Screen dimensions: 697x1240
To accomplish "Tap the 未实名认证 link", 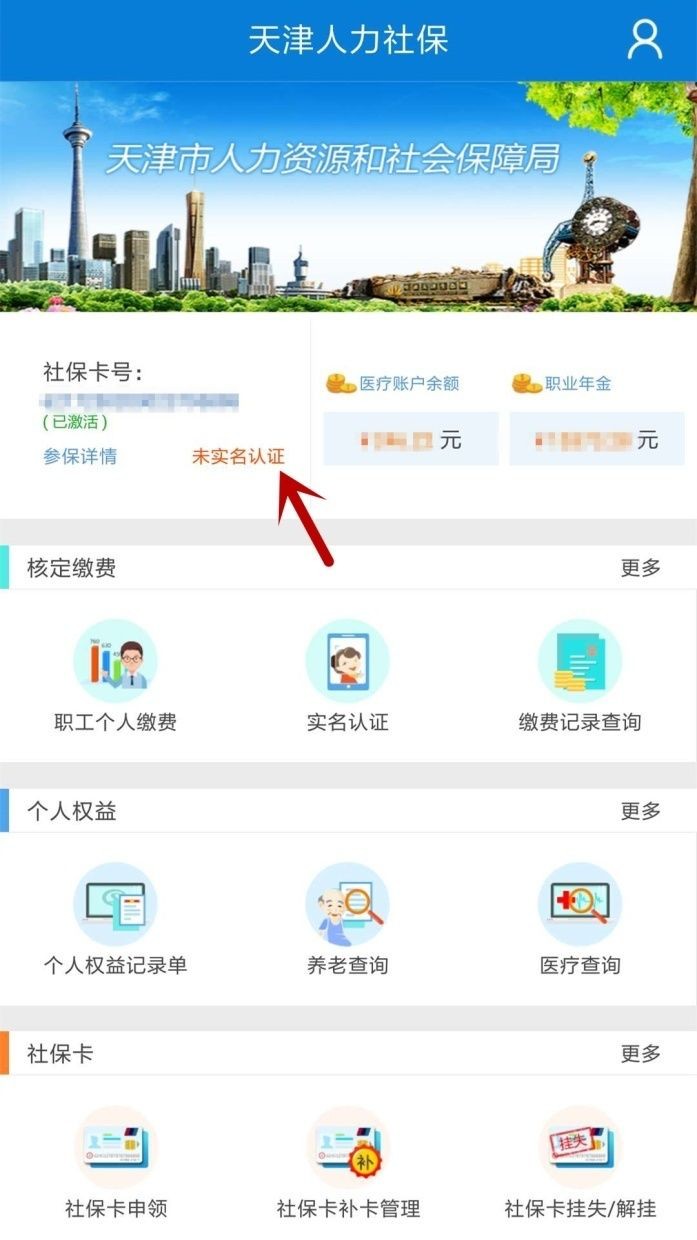I will tap(238, 456).
